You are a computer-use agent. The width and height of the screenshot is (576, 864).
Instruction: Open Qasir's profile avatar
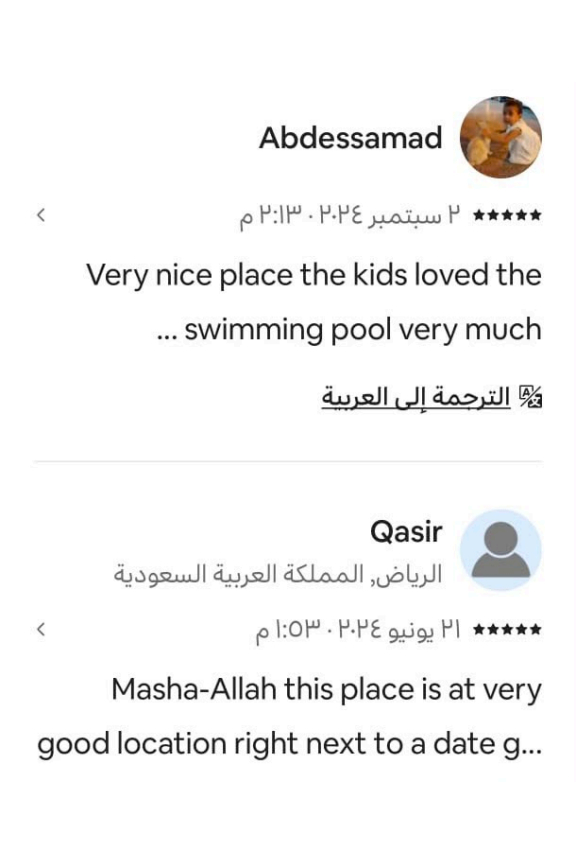tap(500, 550)
